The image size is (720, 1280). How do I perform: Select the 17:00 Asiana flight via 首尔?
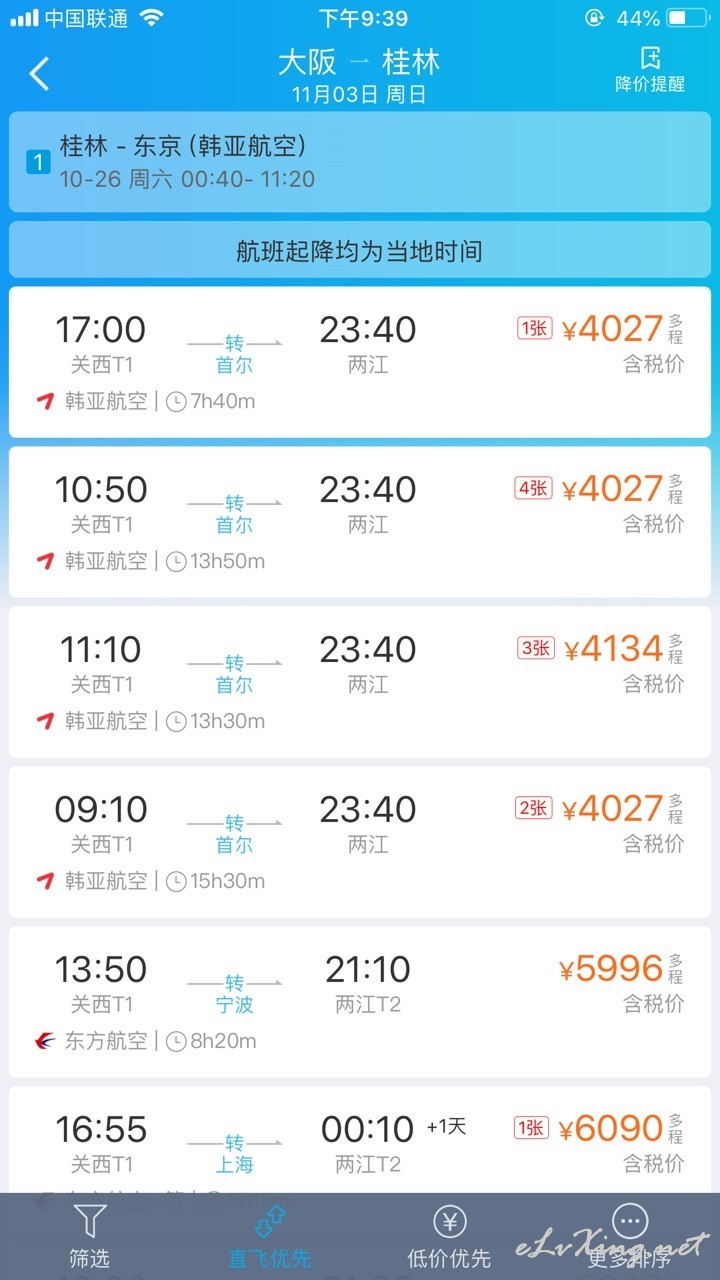click(360, 362)
